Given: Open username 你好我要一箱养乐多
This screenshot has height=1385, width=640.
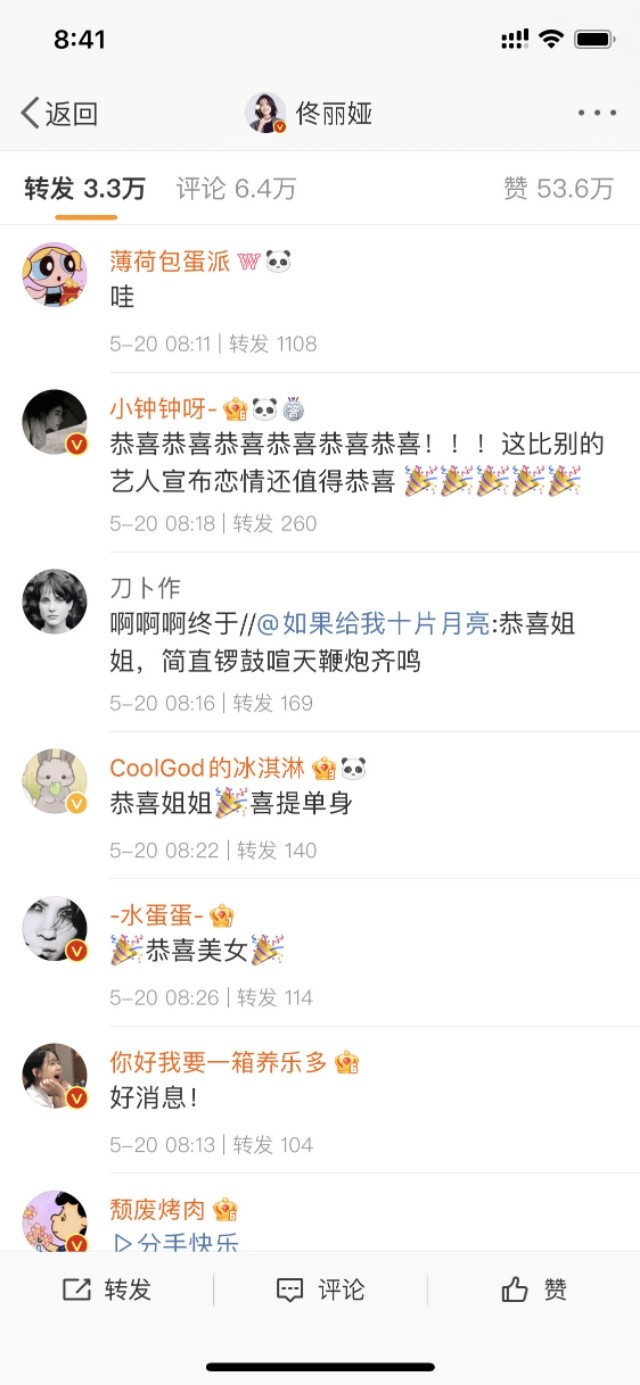Looking at the screenshot, I should coord(218,1062).
